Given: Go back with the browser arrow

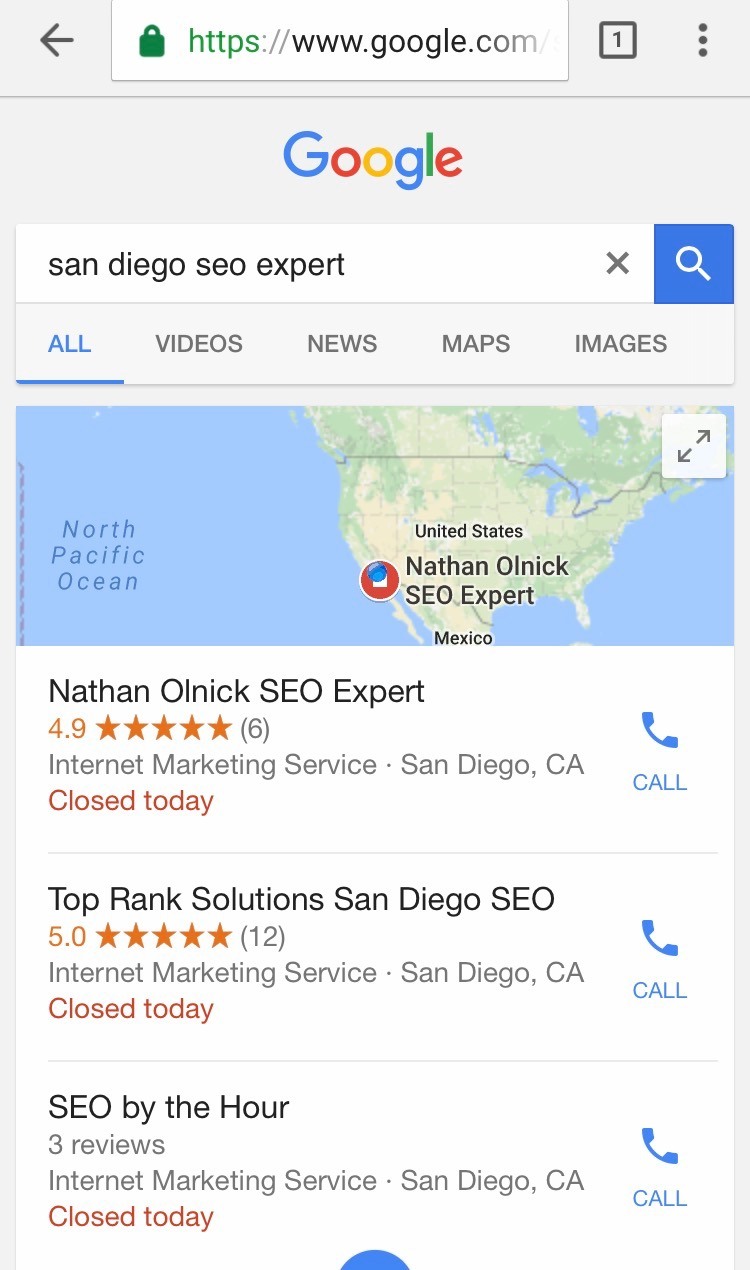Looking at the screenshot, I should [57, 41].
